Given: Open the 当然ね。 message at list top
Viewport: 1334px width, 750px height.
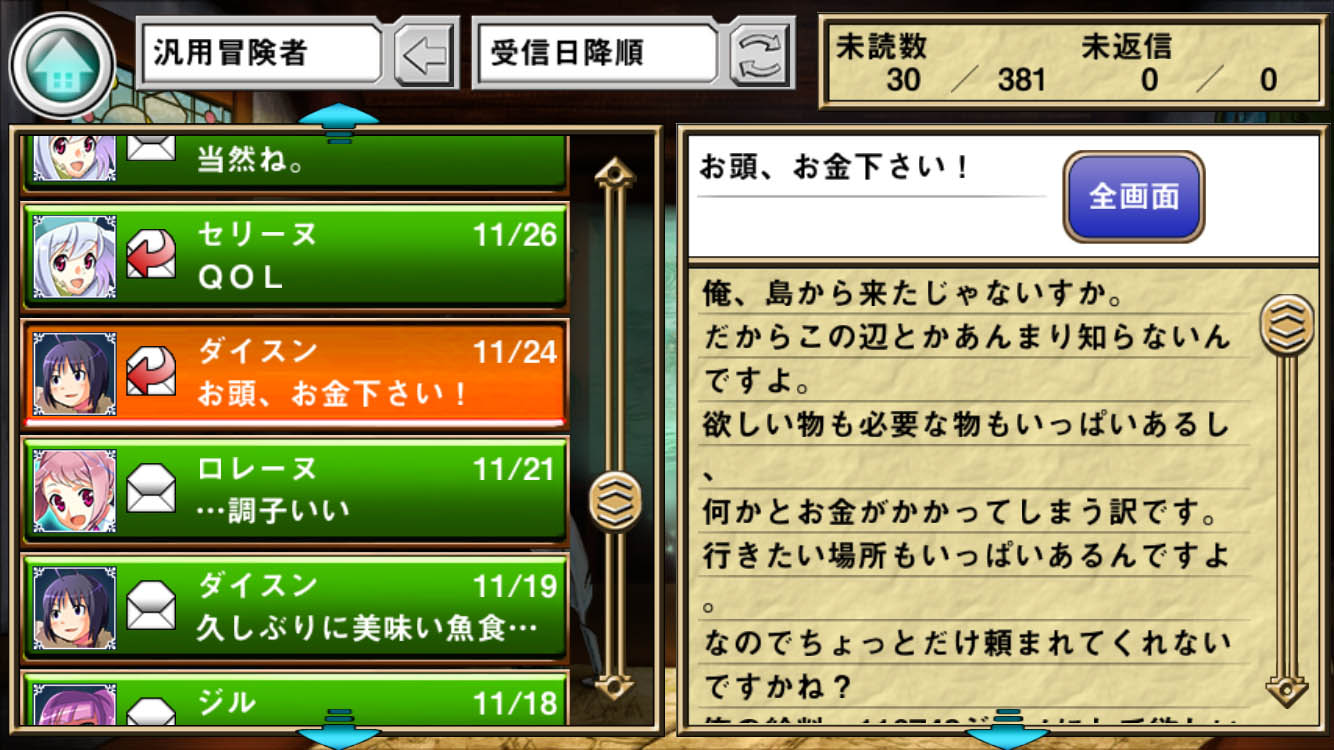Looking at the screenshot, I should tap(295, 162).
